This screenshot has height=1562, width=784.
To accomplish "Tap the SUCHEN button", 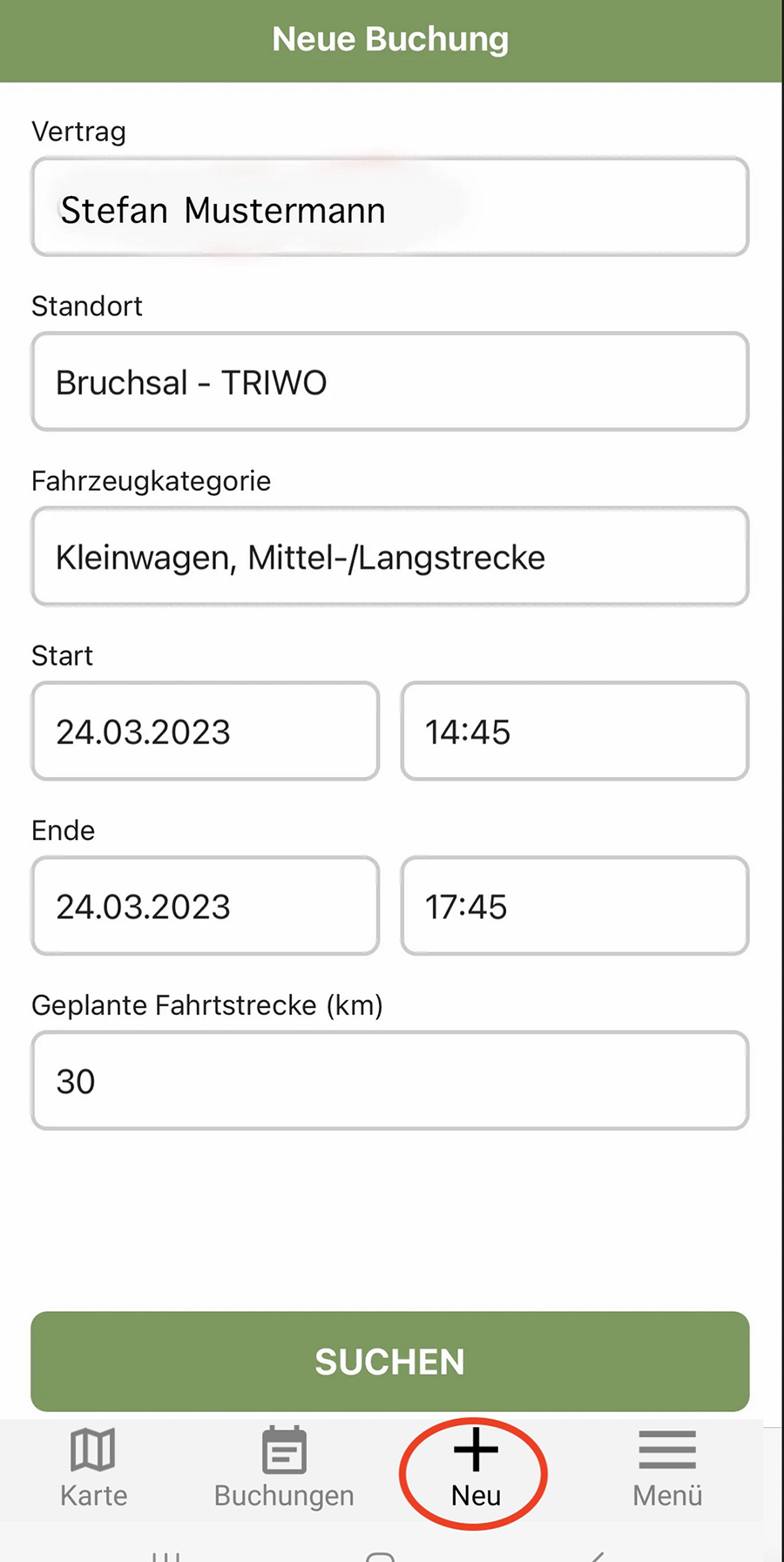I will (389, 1361).
